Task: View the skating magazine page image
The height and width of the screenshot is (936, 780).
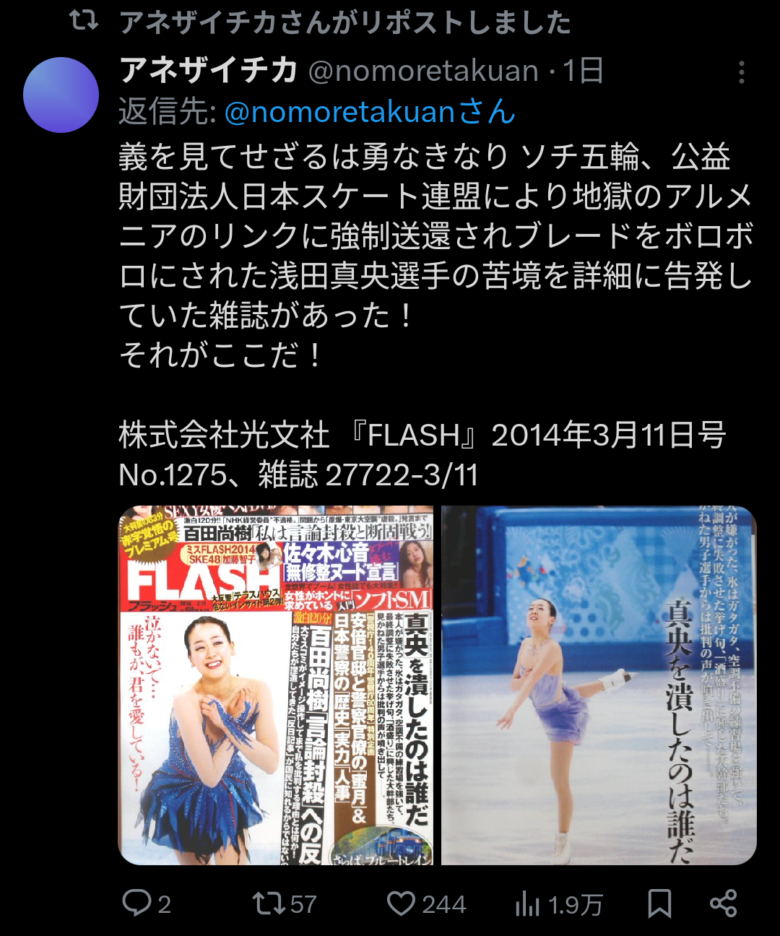Action: 598,685
